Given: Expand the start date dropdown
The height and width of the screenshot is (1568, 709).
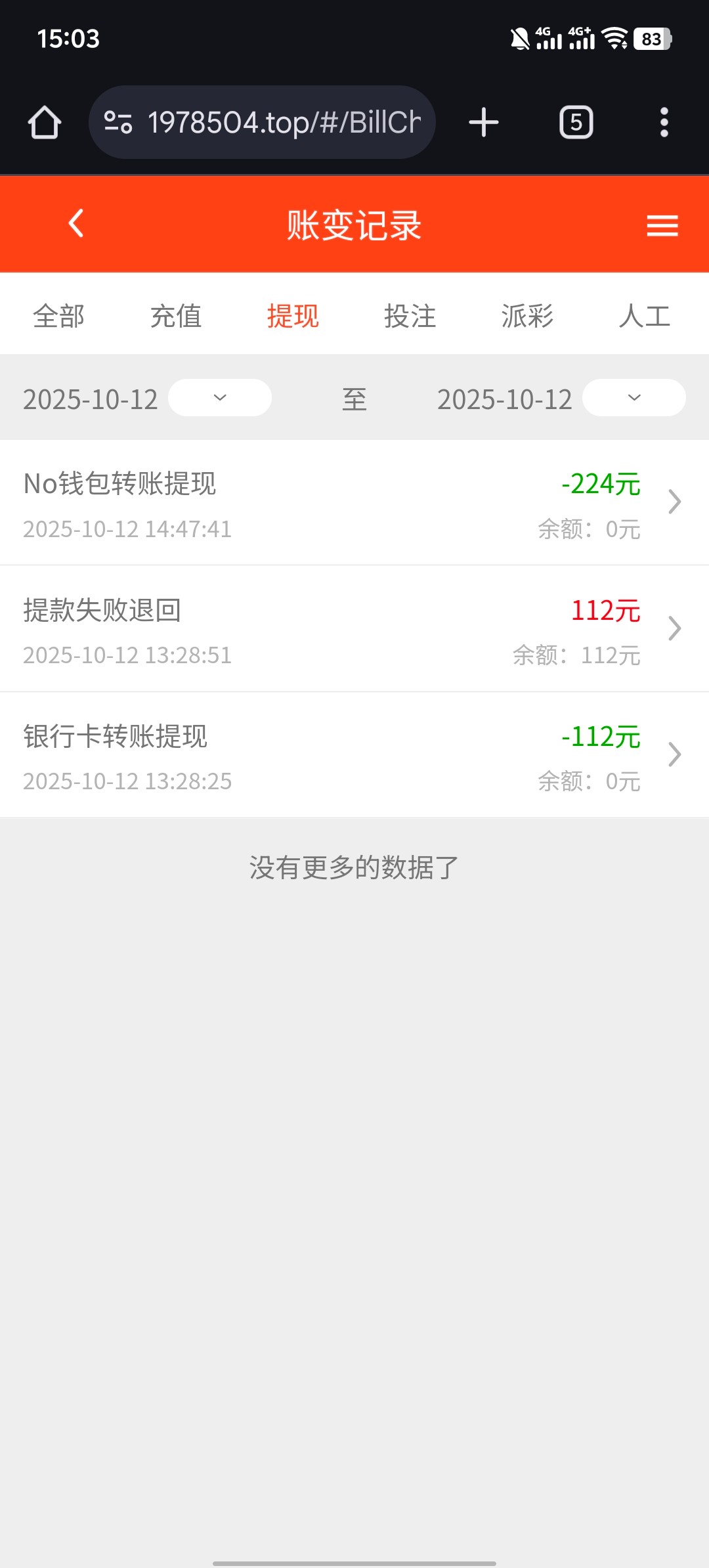Looking at the screenshot, I should click(220, 398).
